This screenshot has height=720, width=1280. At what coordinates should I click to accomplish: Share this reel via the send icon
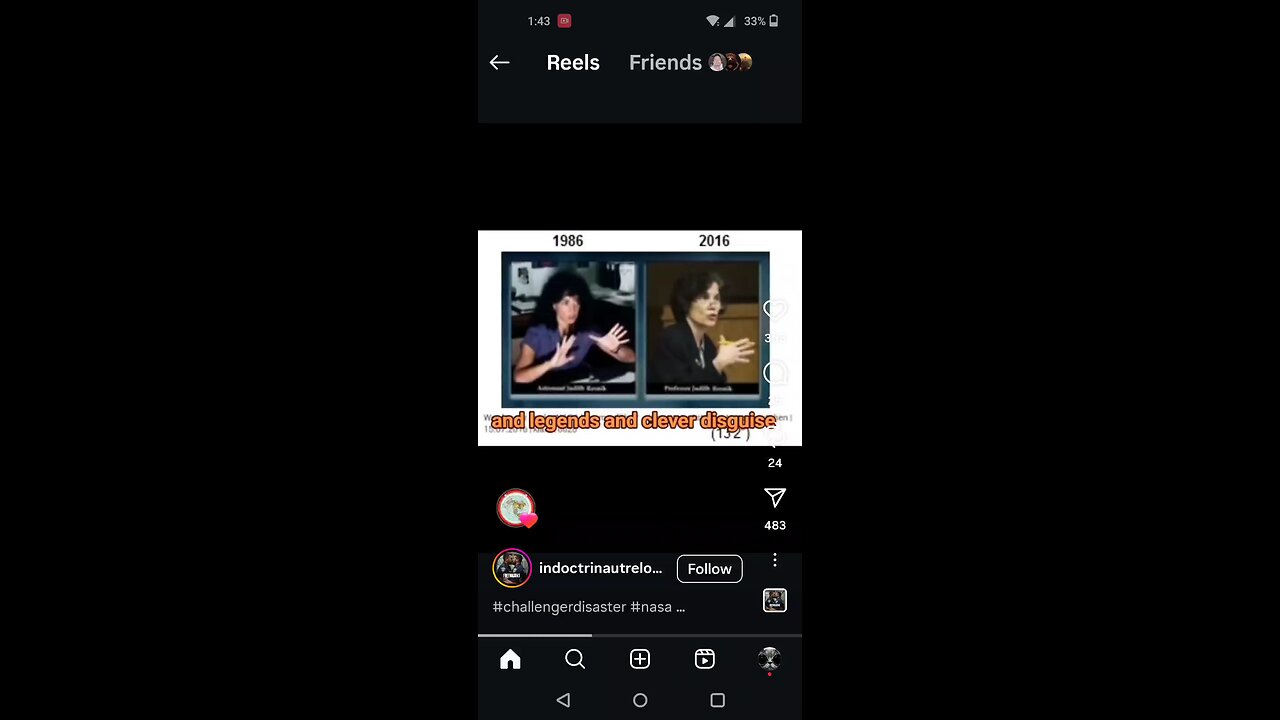pos(775,498)
